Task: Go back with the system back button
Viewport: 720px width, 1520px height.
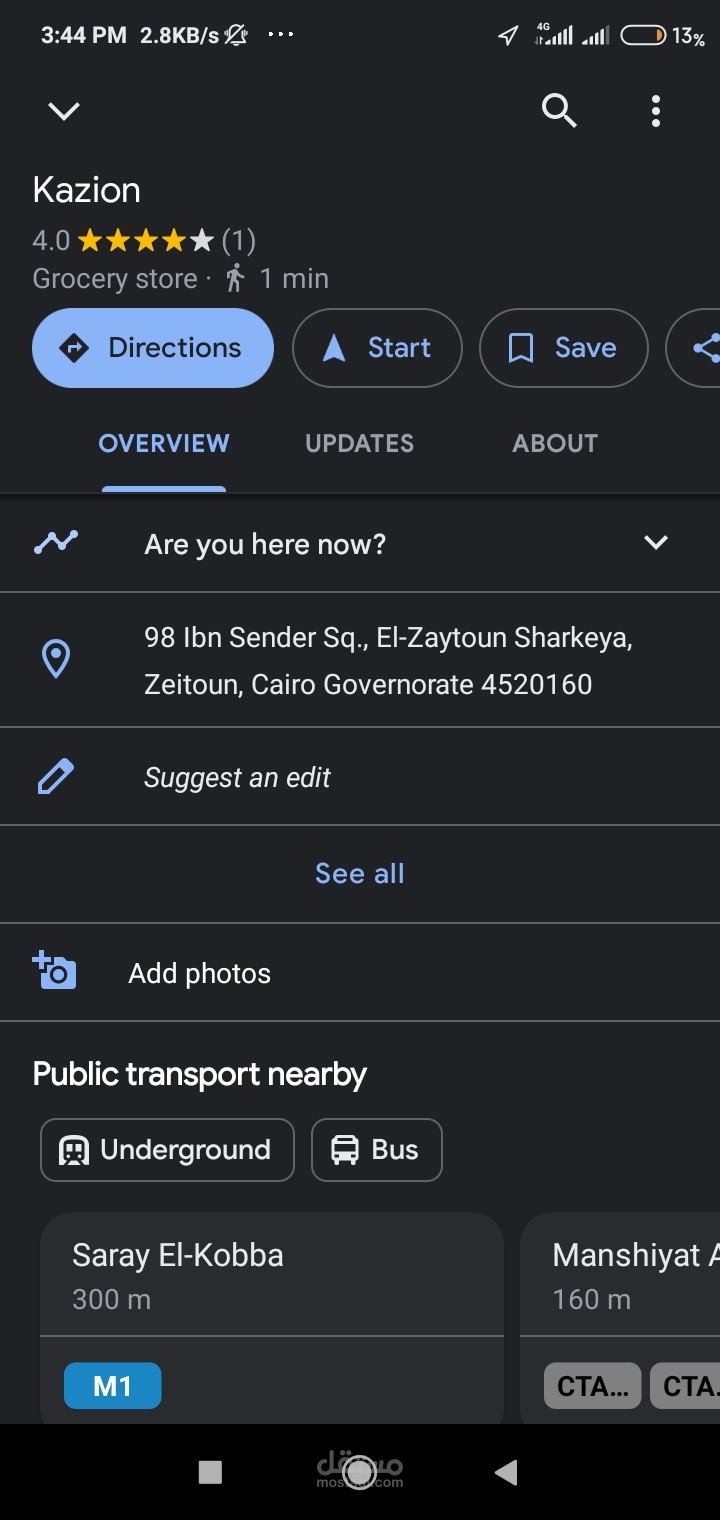Action: pos(506,1471)
